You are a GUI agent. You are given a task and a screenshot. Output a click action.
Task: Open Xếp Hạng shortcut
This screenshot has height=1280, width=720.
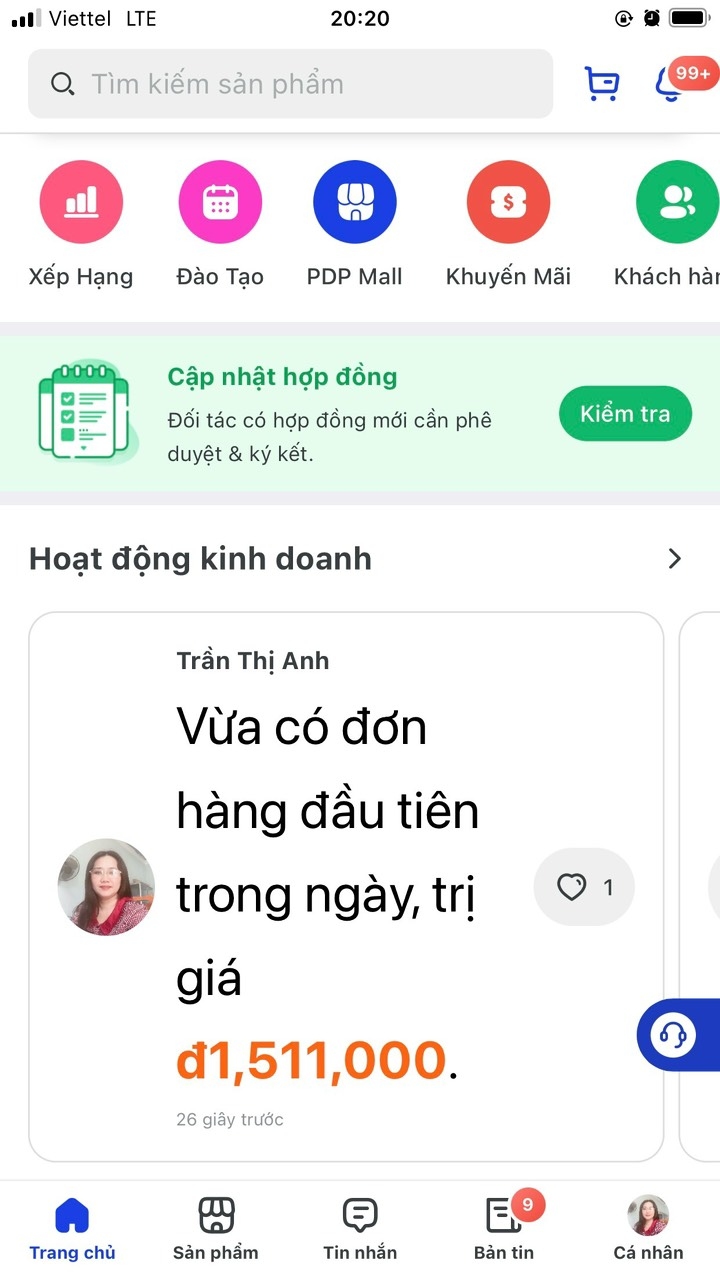tap(81, 203)
